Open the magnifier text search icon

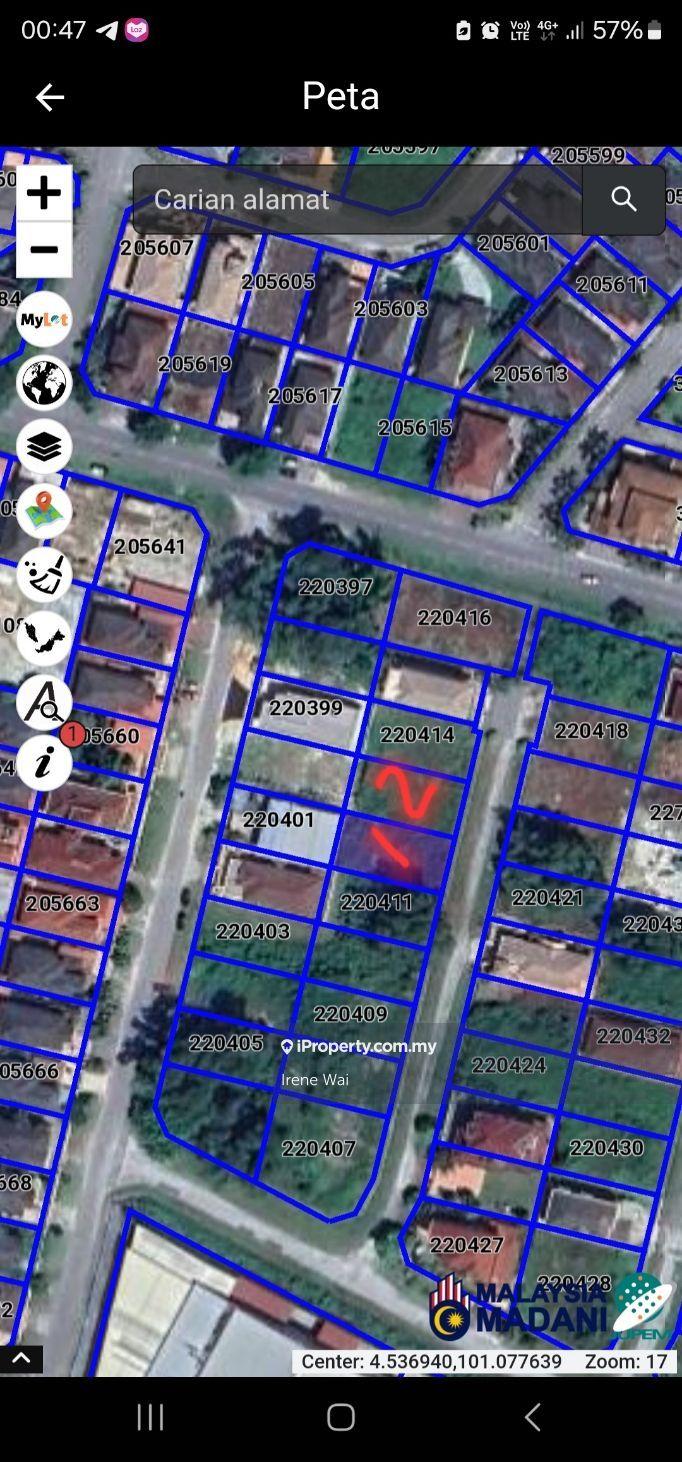pyautogui.click(x=44, y=702)
